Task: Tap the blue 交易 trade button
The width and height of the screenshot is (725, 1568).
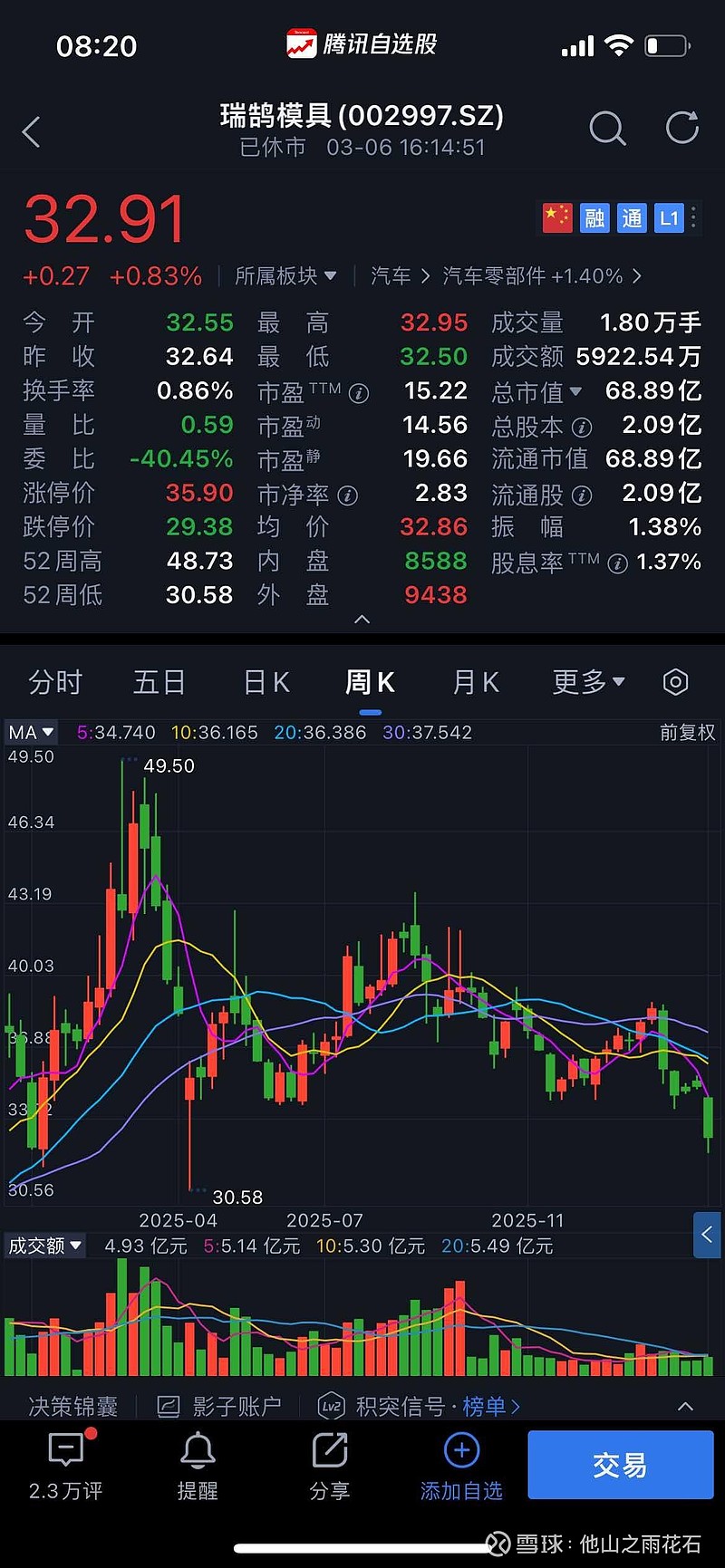Action: (620, 1465)
